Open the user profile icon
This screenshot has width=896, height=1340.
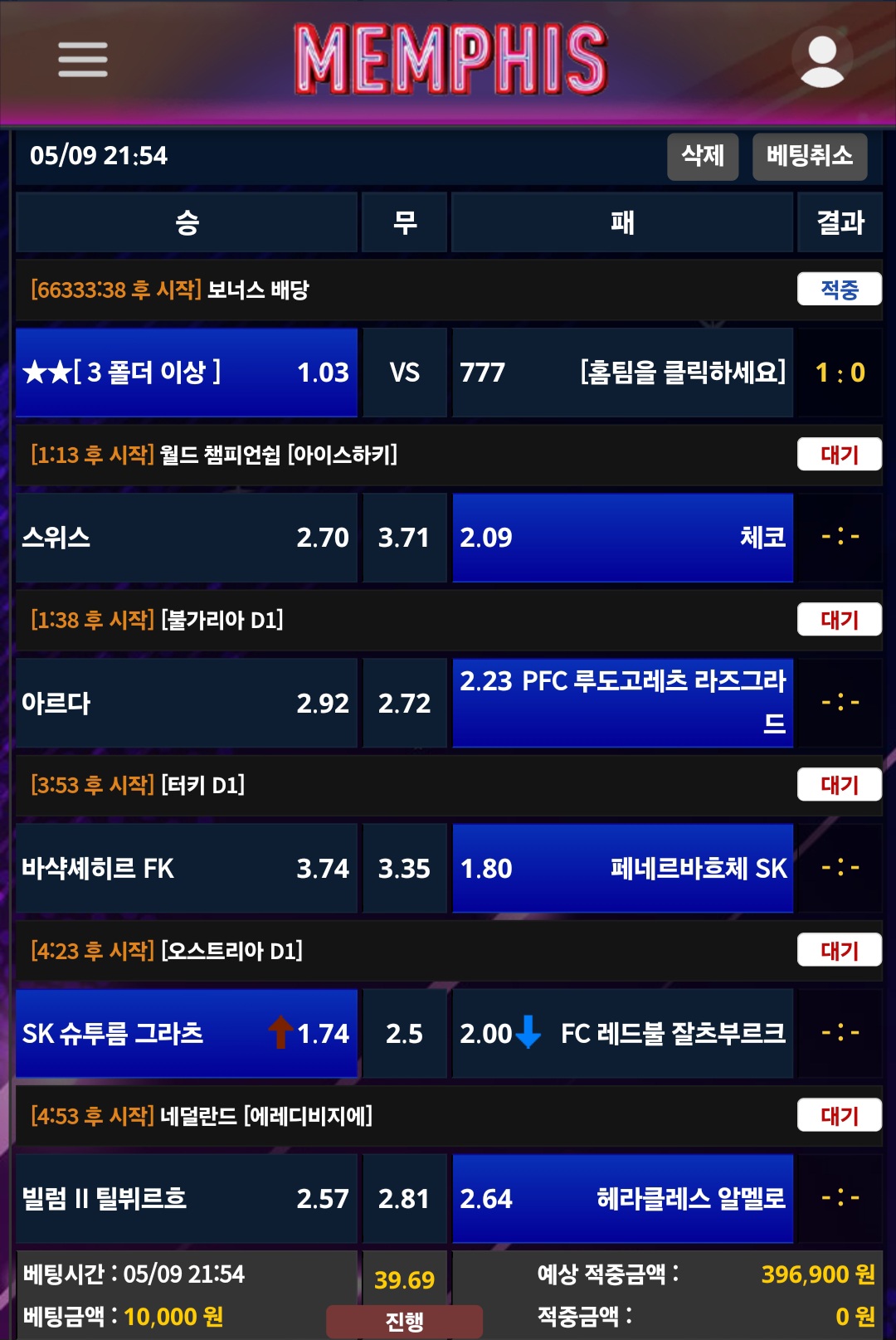tap(821, 60)
